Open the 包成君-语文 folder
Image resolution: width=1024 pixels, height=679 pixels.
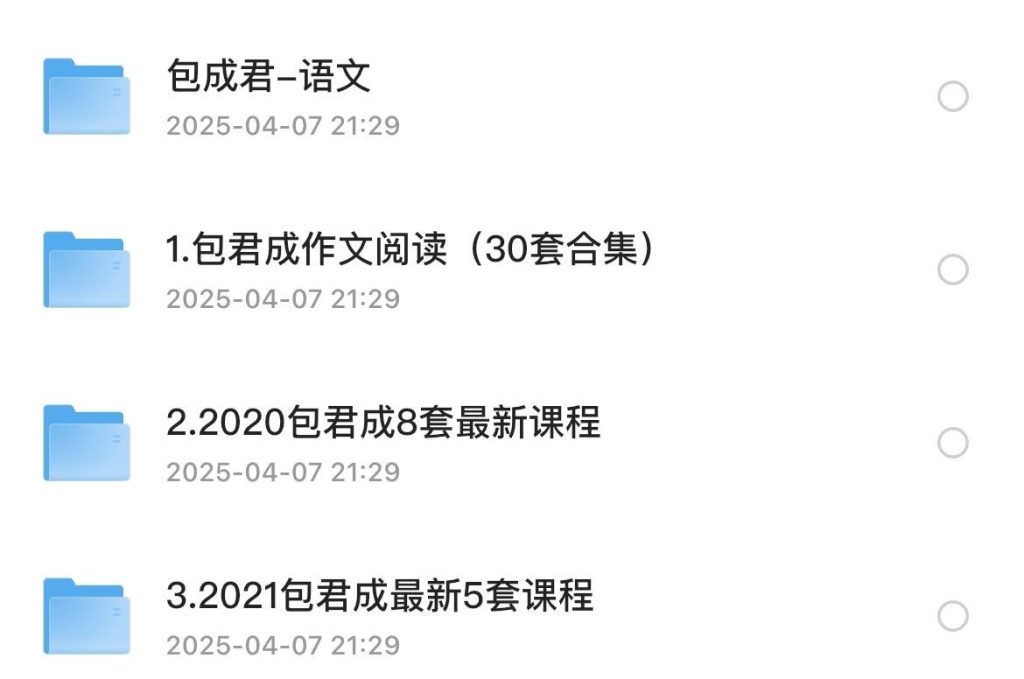tap(268, 78)
